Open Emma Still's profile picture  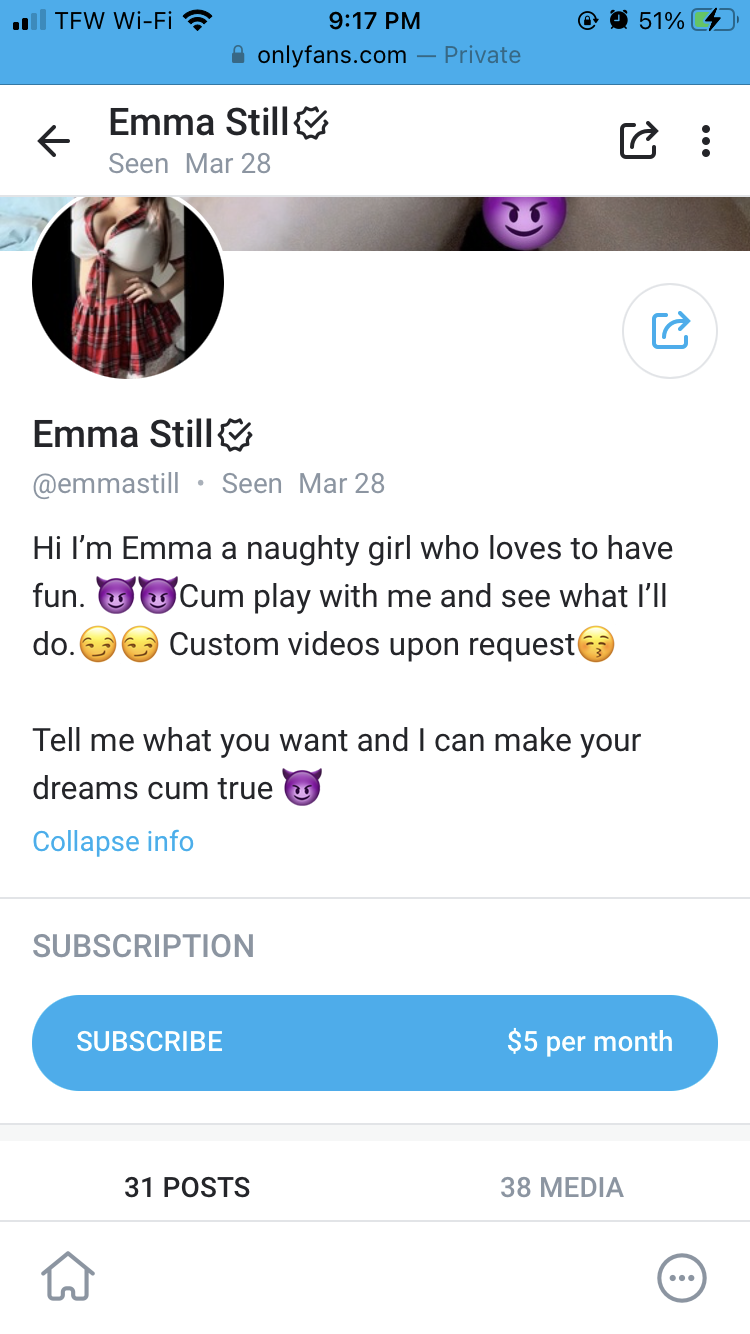[x=128, y=284]
